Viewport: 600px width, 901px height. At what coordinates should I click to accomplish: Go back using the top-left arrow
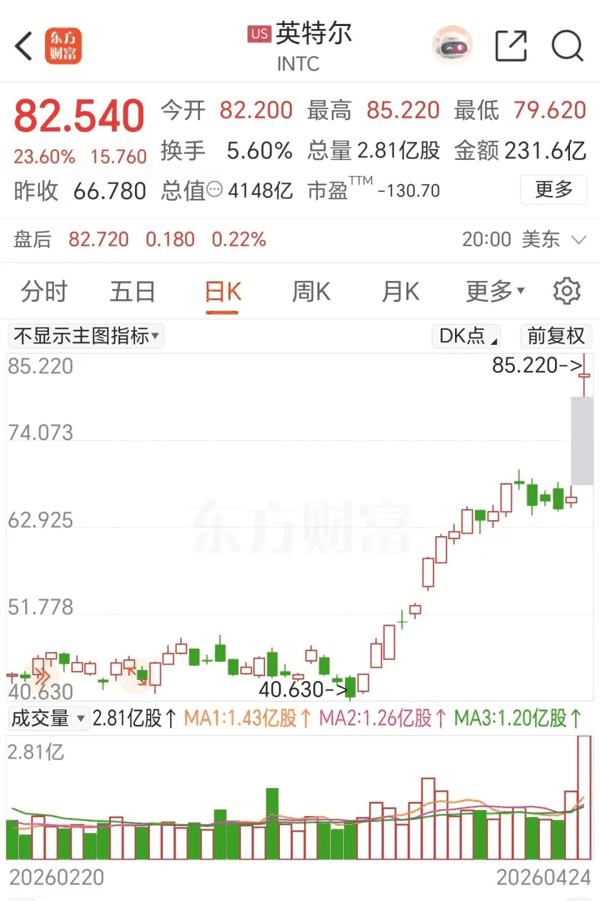[24, 46]
